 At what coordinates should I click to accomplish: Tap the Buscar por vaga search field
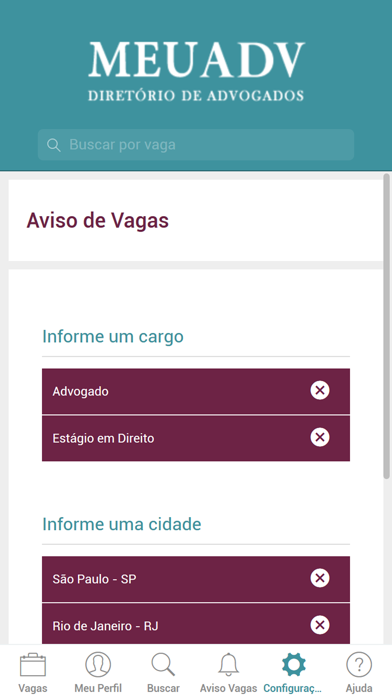tap(196, 145)
